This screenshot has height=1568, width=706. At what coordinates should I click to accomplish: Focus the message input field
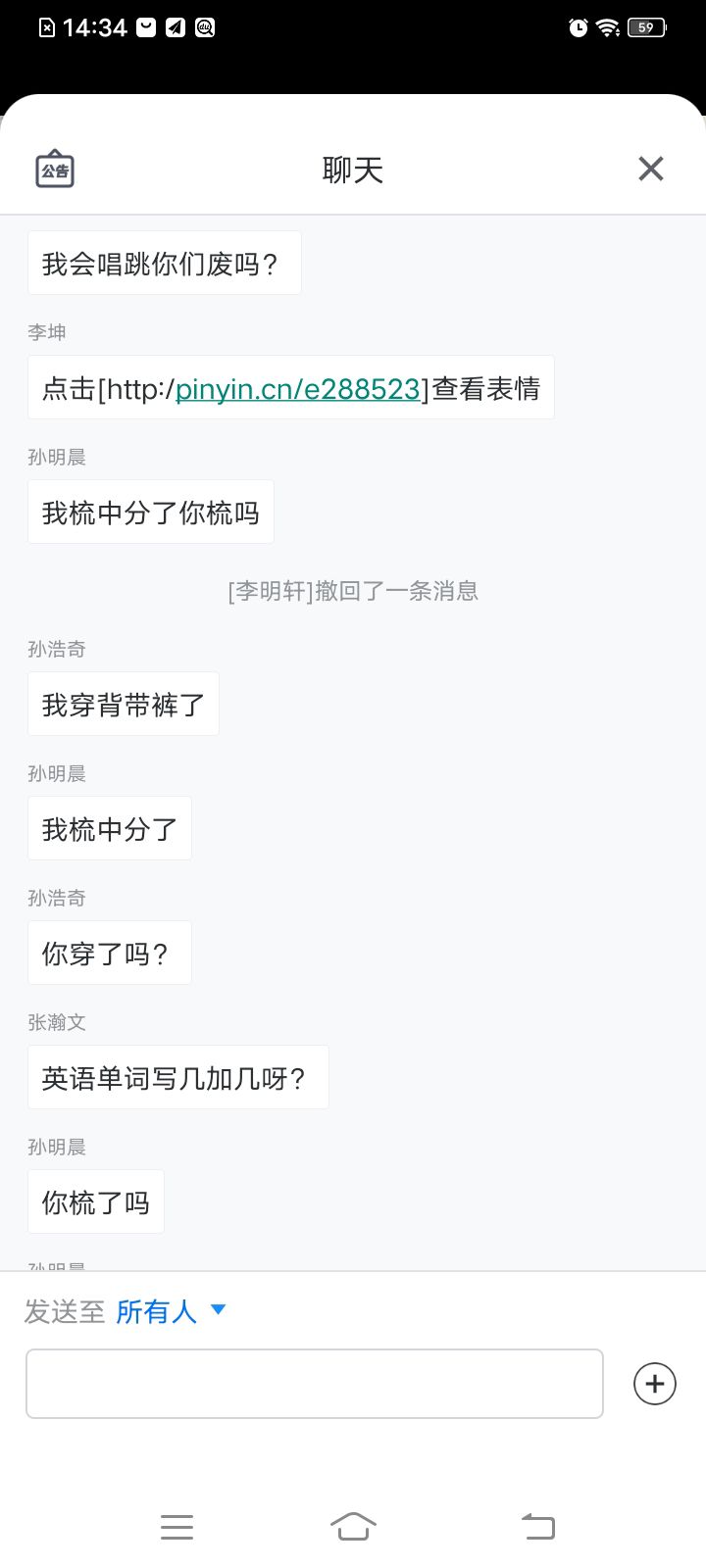tap(314, 1384)
